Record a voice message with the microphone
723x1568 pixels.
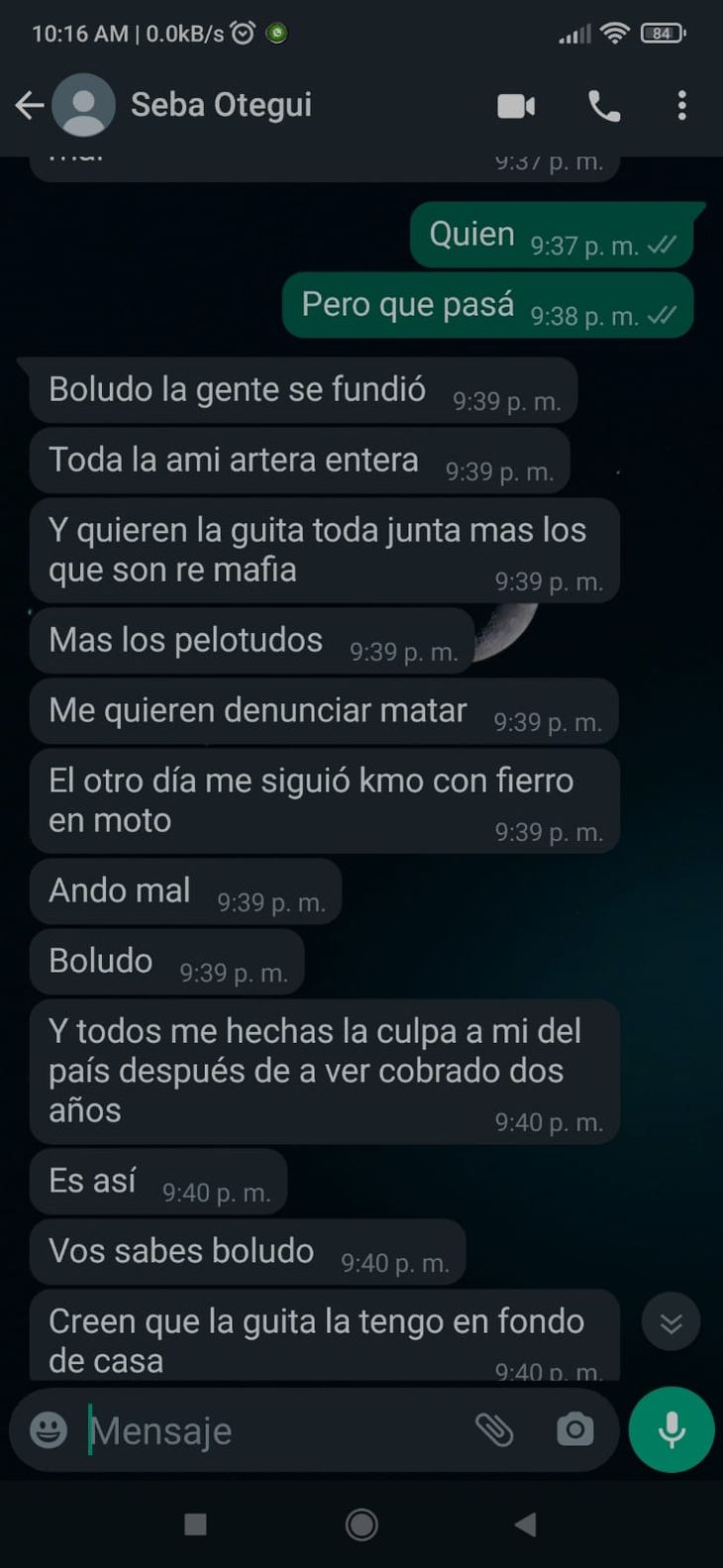671,1429
